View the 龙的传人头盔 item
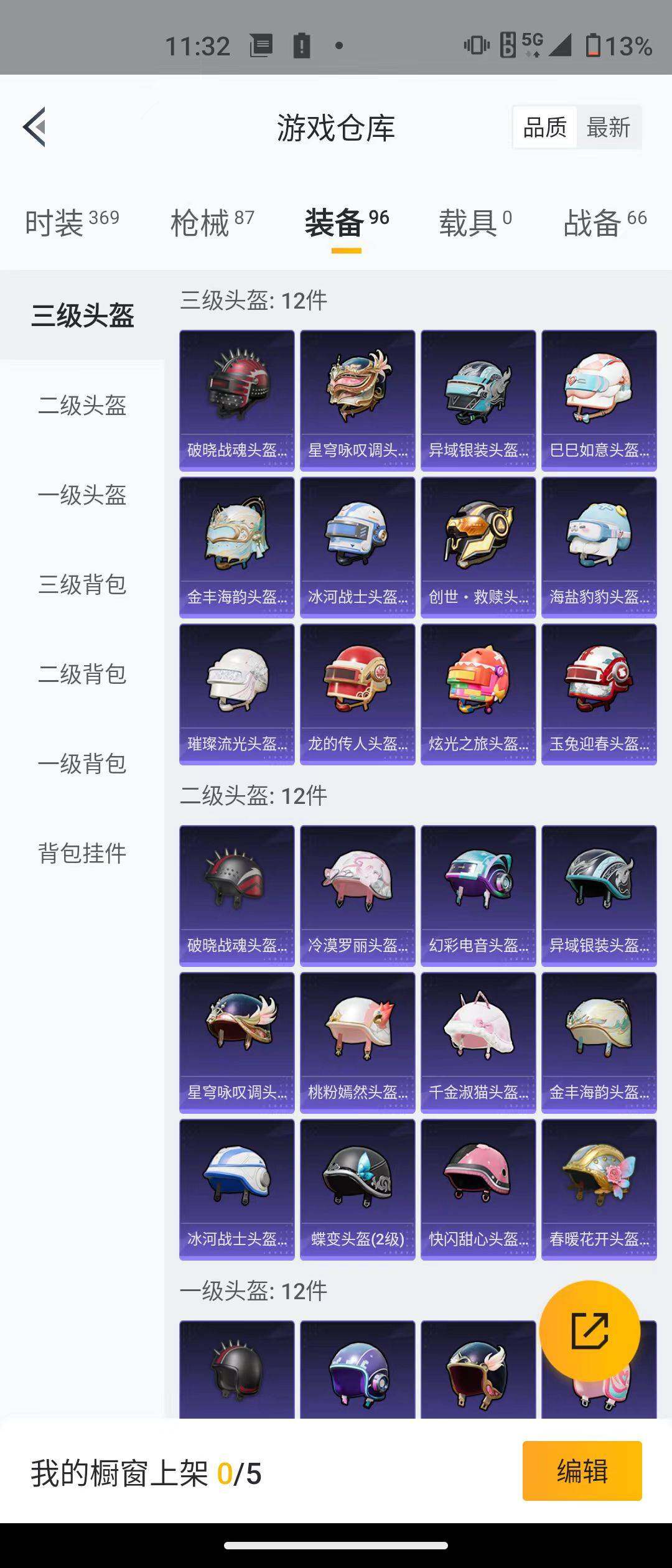The image size is (672, 1568). (x=357, y=691)
